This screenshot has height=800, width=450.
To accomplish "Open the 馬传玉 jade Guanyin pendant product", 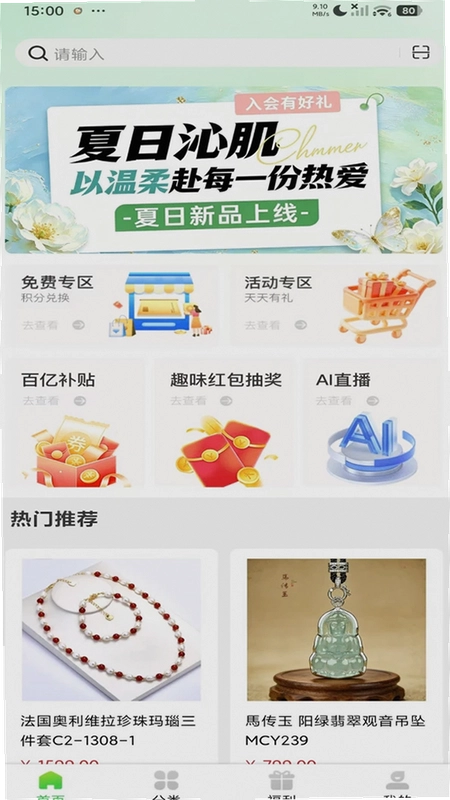I will (336, 656).
